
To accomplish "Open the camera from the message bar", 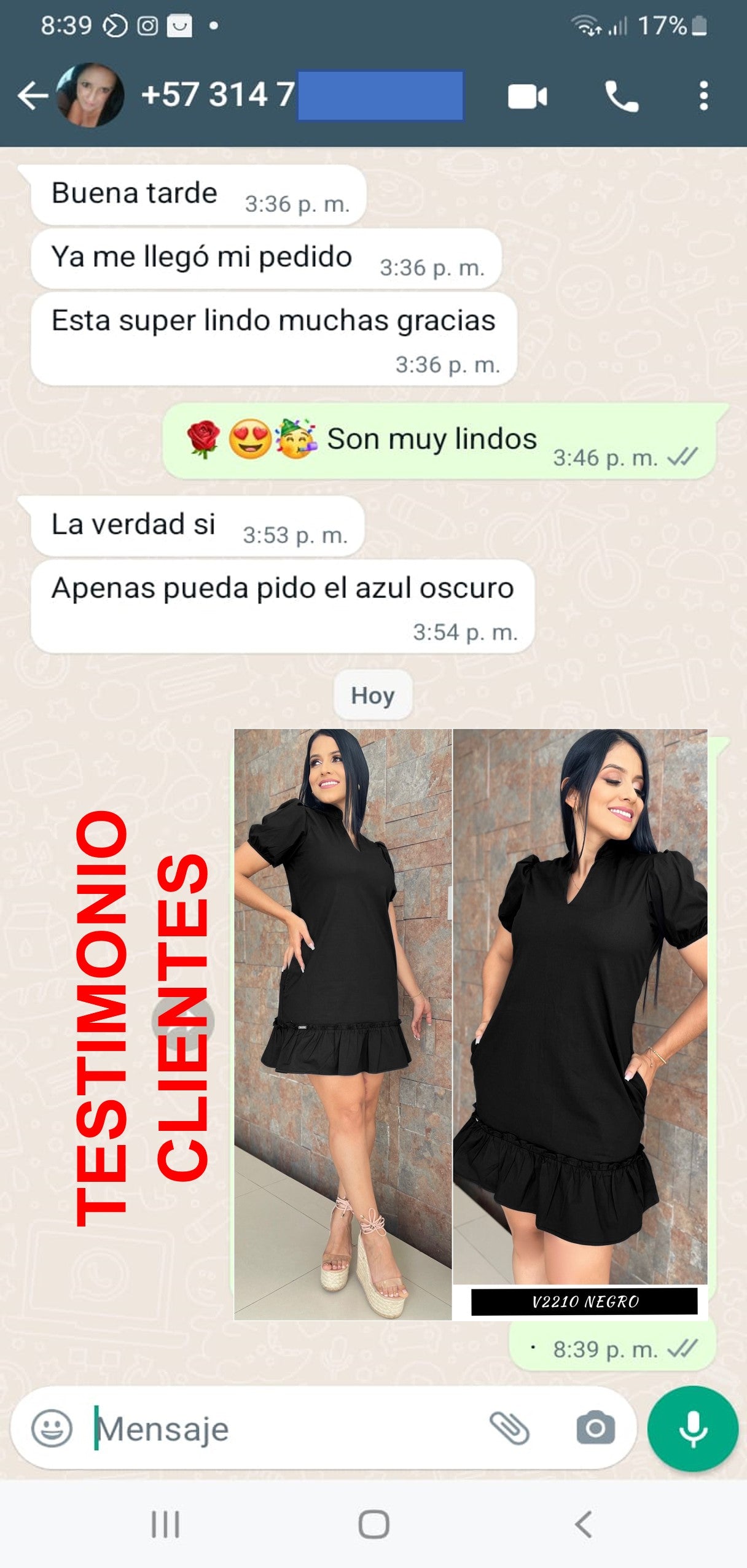I will click(595, 1428).
